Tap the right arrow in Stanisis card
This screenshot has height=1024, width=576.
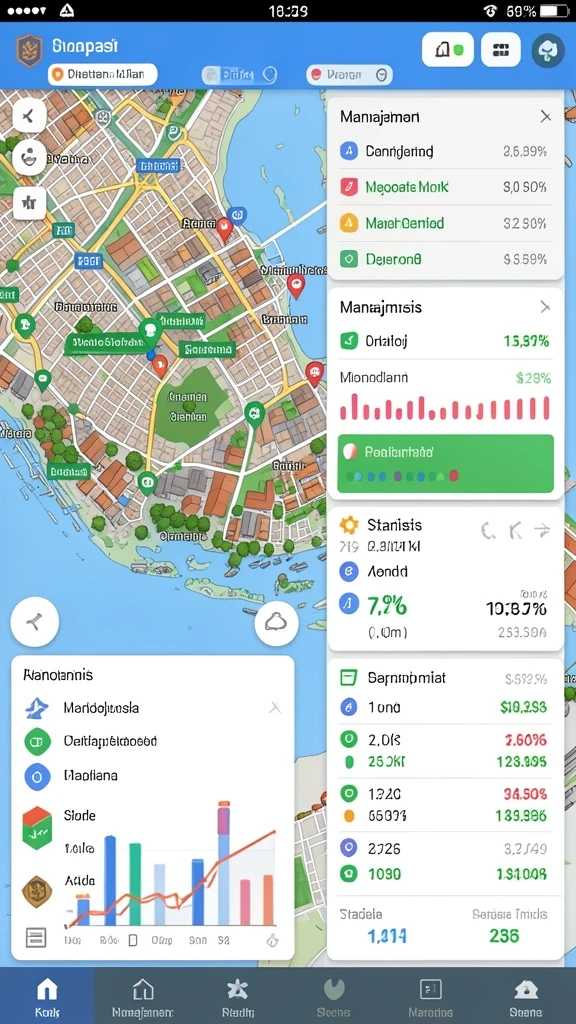point(541,531)
